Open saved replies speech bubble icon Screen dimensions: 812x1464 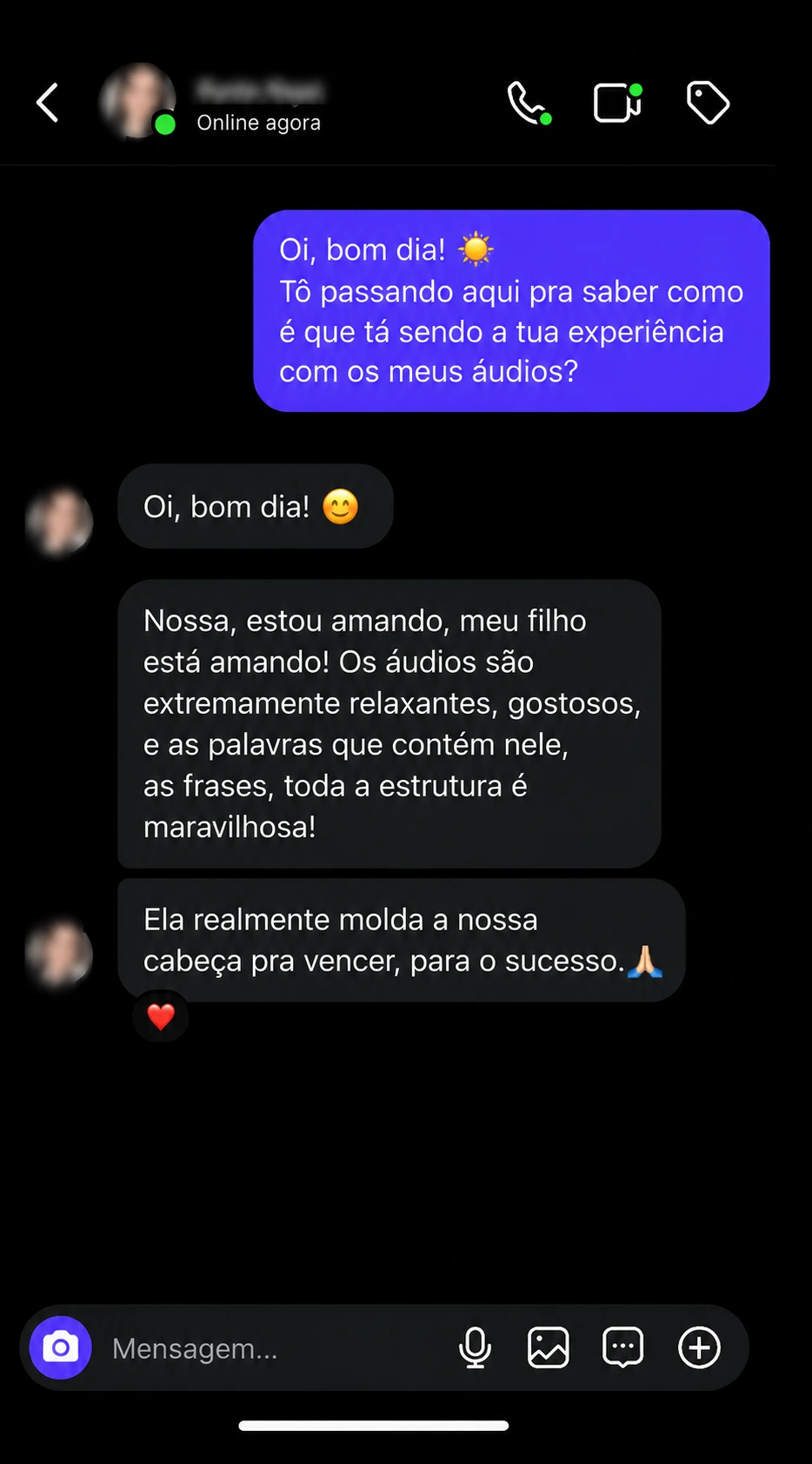coord(623,1348)
